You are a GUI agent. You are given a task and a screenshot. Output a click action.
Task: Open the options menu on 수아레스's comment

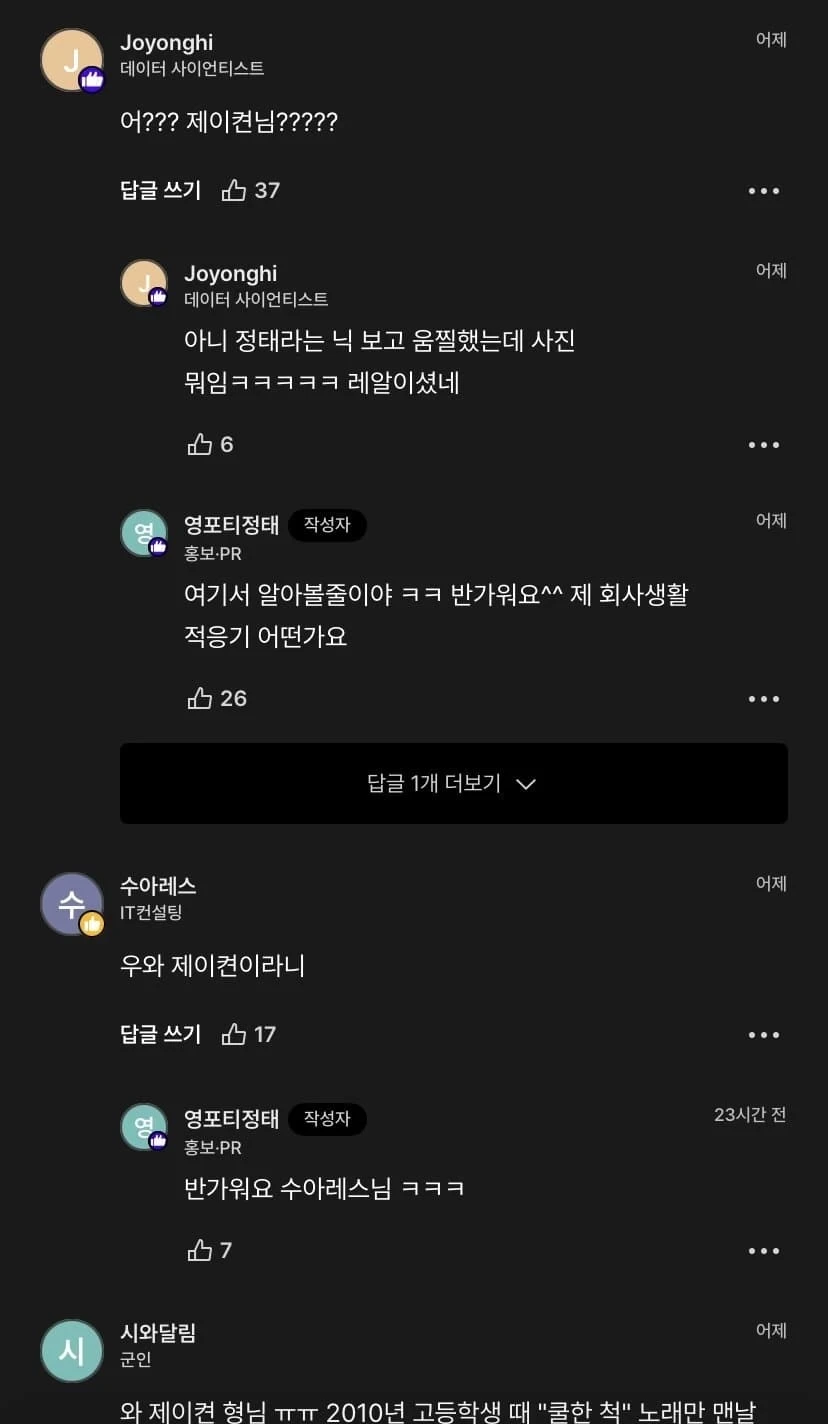click(x=764, y=1034)
